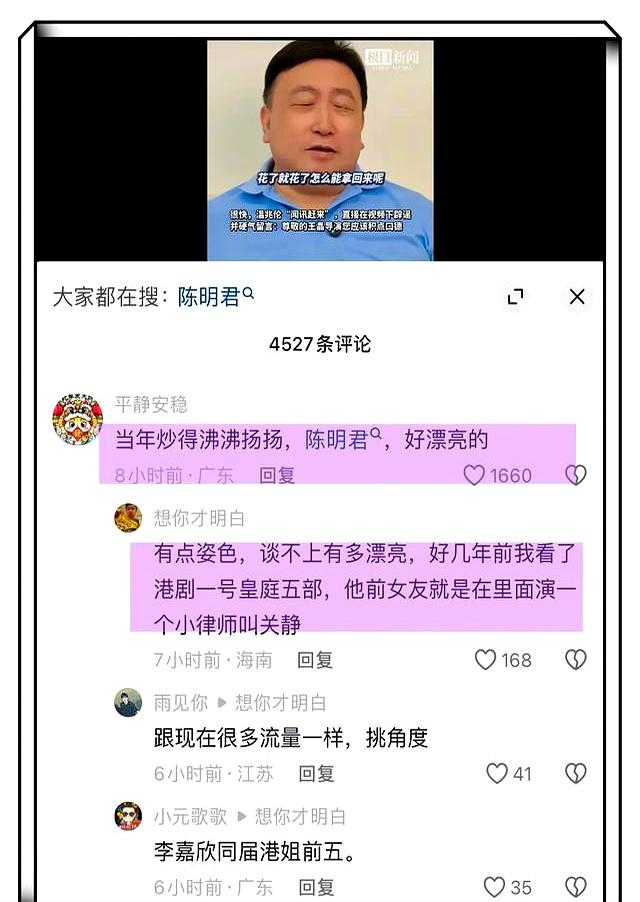This screenshot has width=640, height=902.
Task: Dislike 雨见你's comment
Action: pos(576,773)
